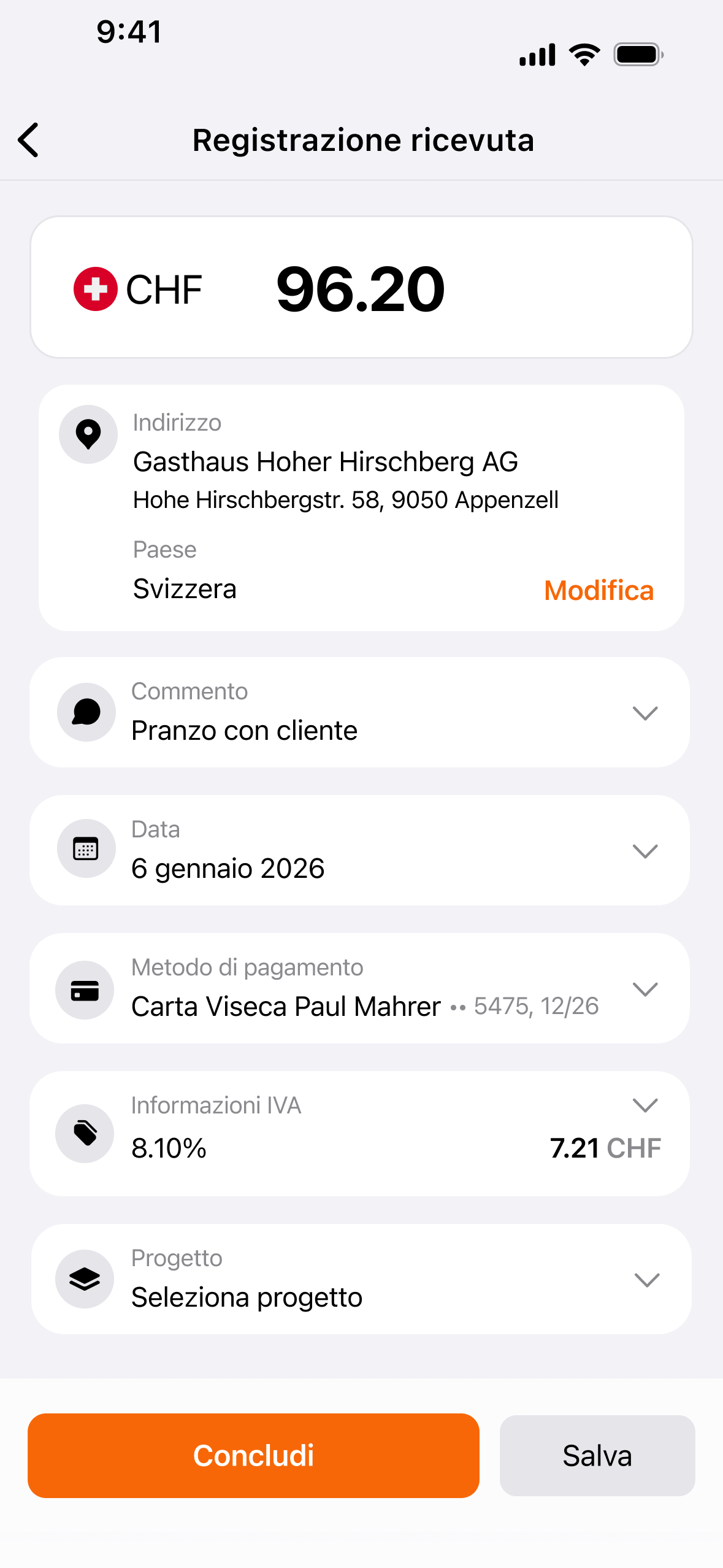Tap Modifica to edit the address
723x1568 pixels.
[598, 591]
